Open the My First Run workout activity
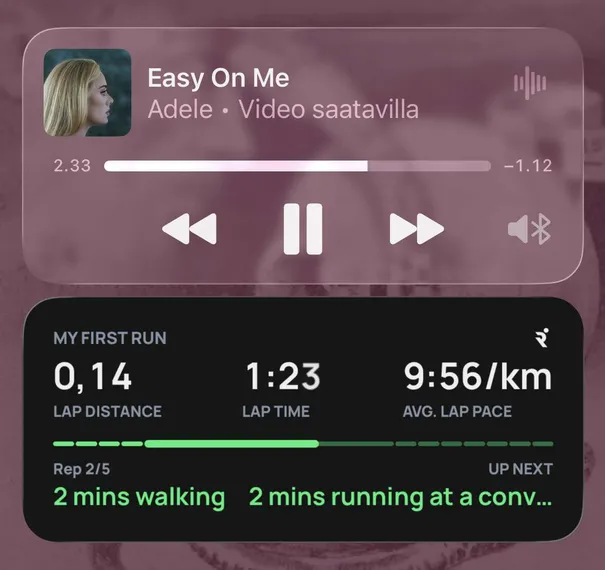The height and width of the screenshot is (570, 605). (x=302, y=415)
